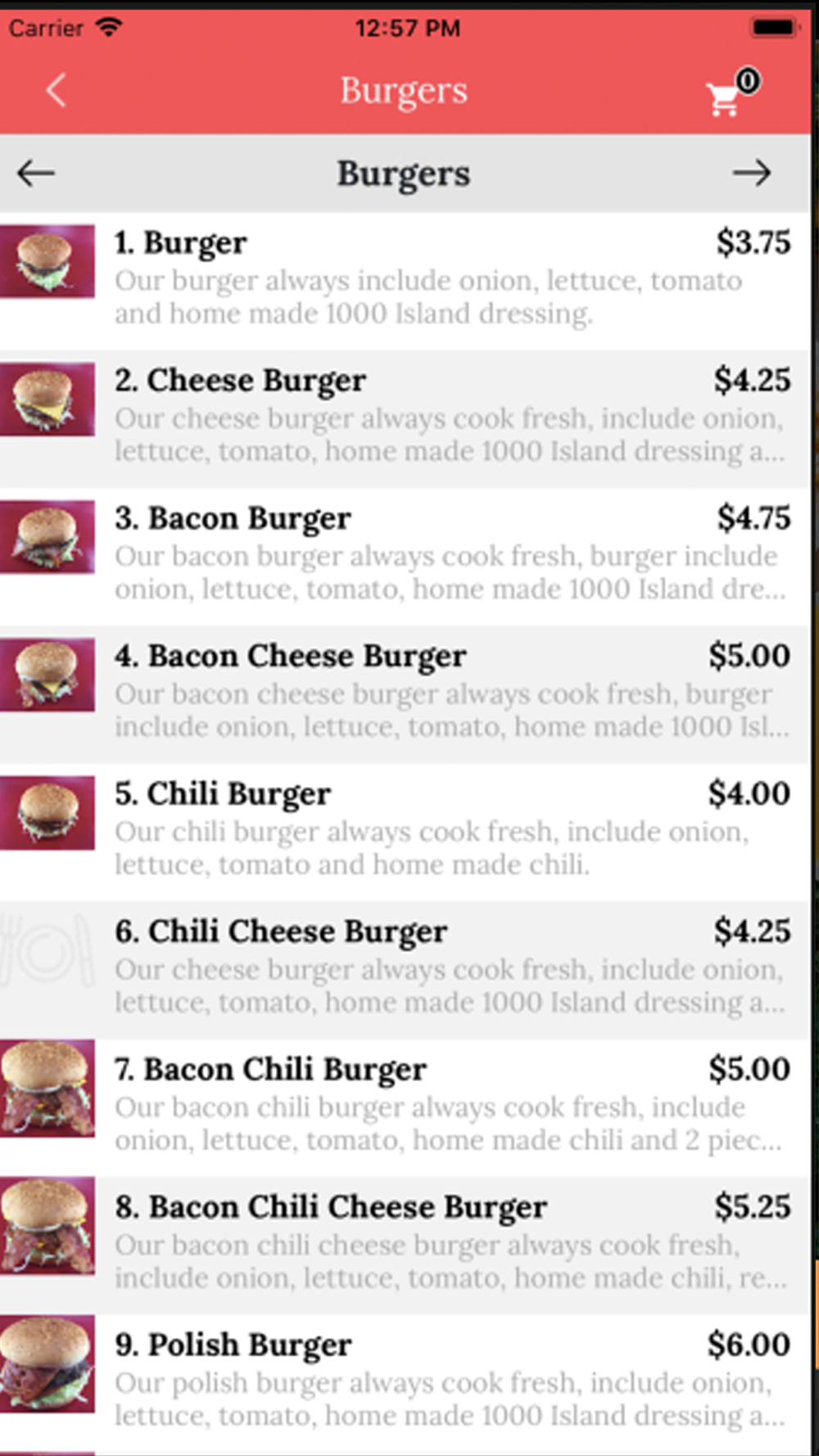Screen dimensions: 819x1456
Task: Open the 2. Cheese Burger item
Action: point(409,416)
